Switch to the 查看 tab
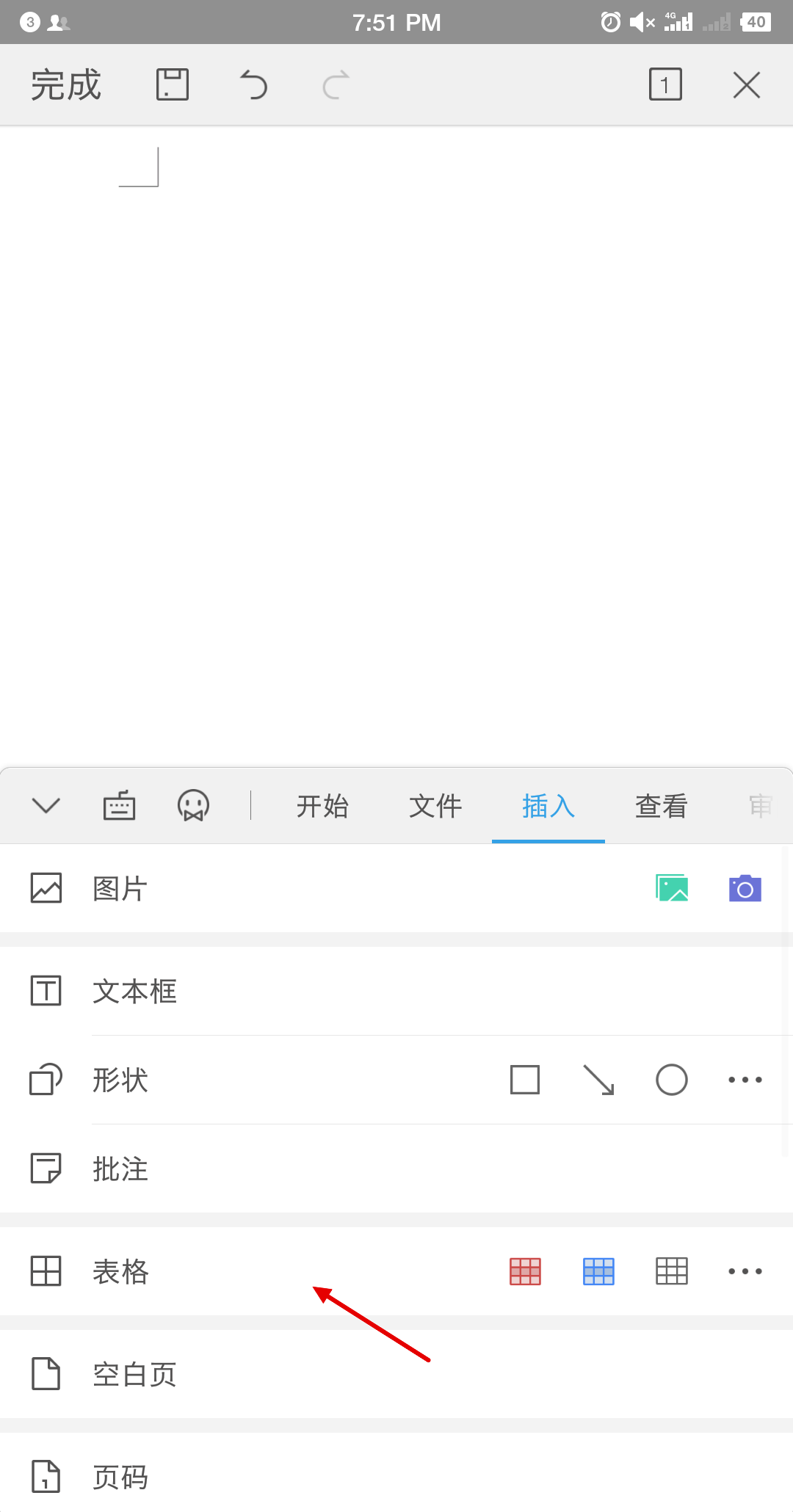Screen dimensions: 793x1512 [661, 806]
